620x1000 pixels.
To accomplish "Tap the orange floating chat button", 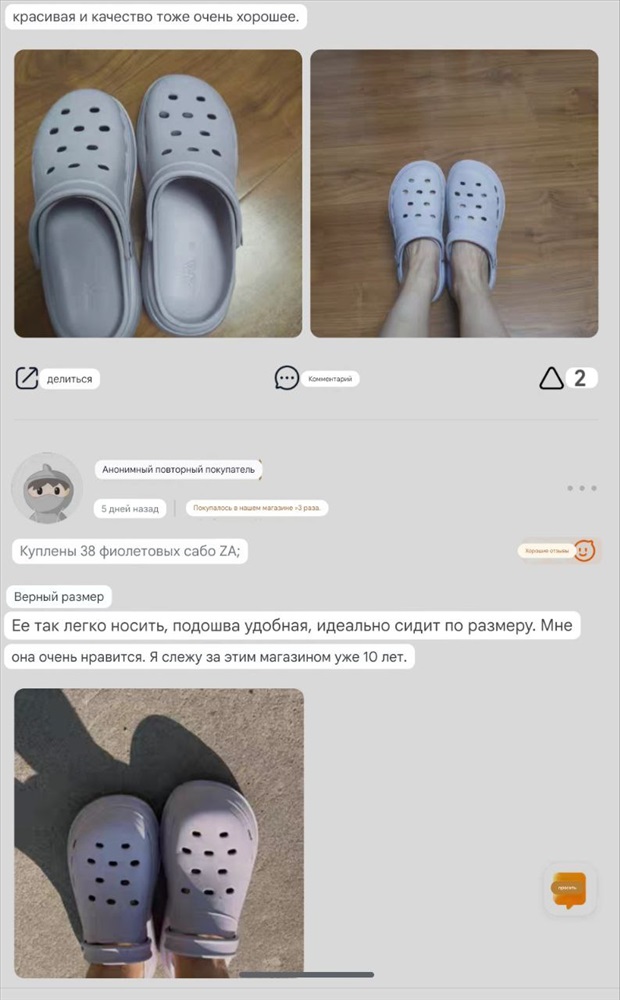I will (x=569, y=889).
